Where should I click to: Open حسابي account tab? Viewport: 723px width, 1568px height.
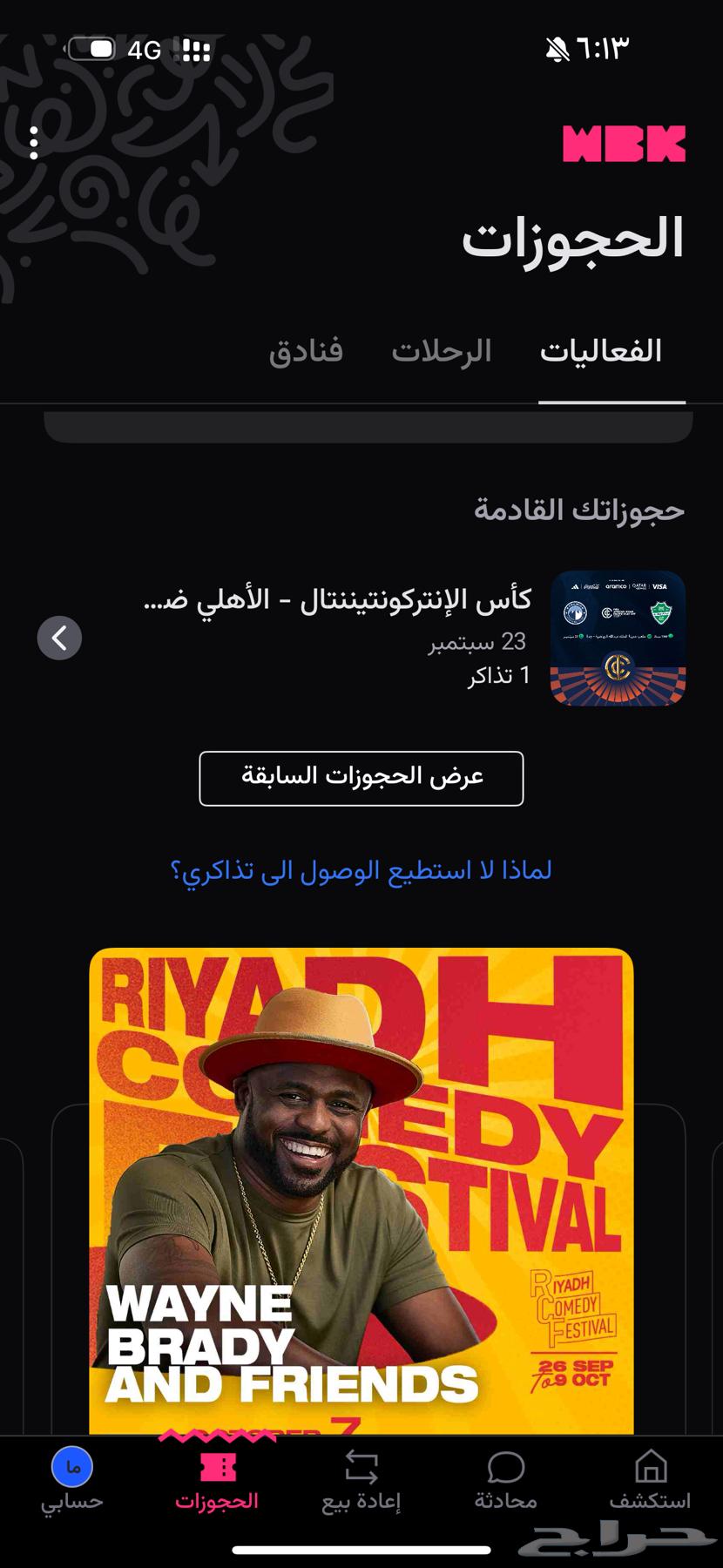[x=72, y=1481]
